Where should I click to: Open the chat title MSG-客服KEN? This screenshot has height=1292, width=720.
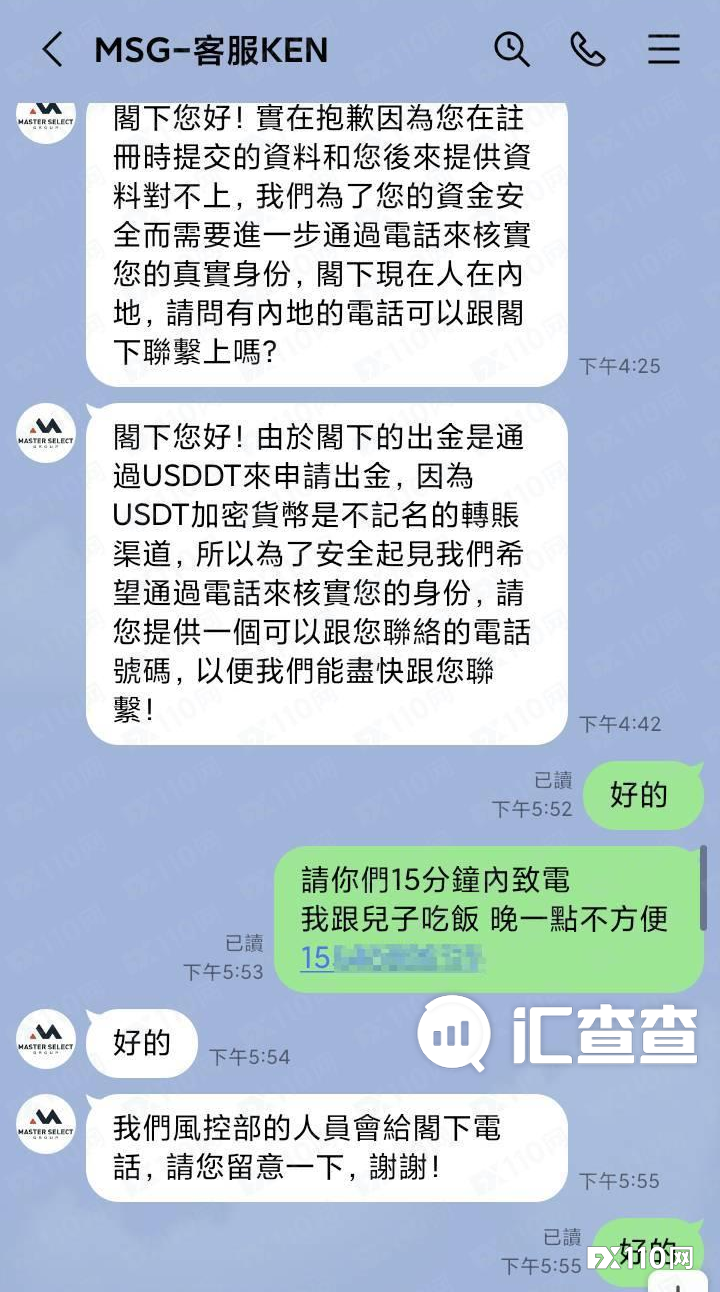[210, 49]
